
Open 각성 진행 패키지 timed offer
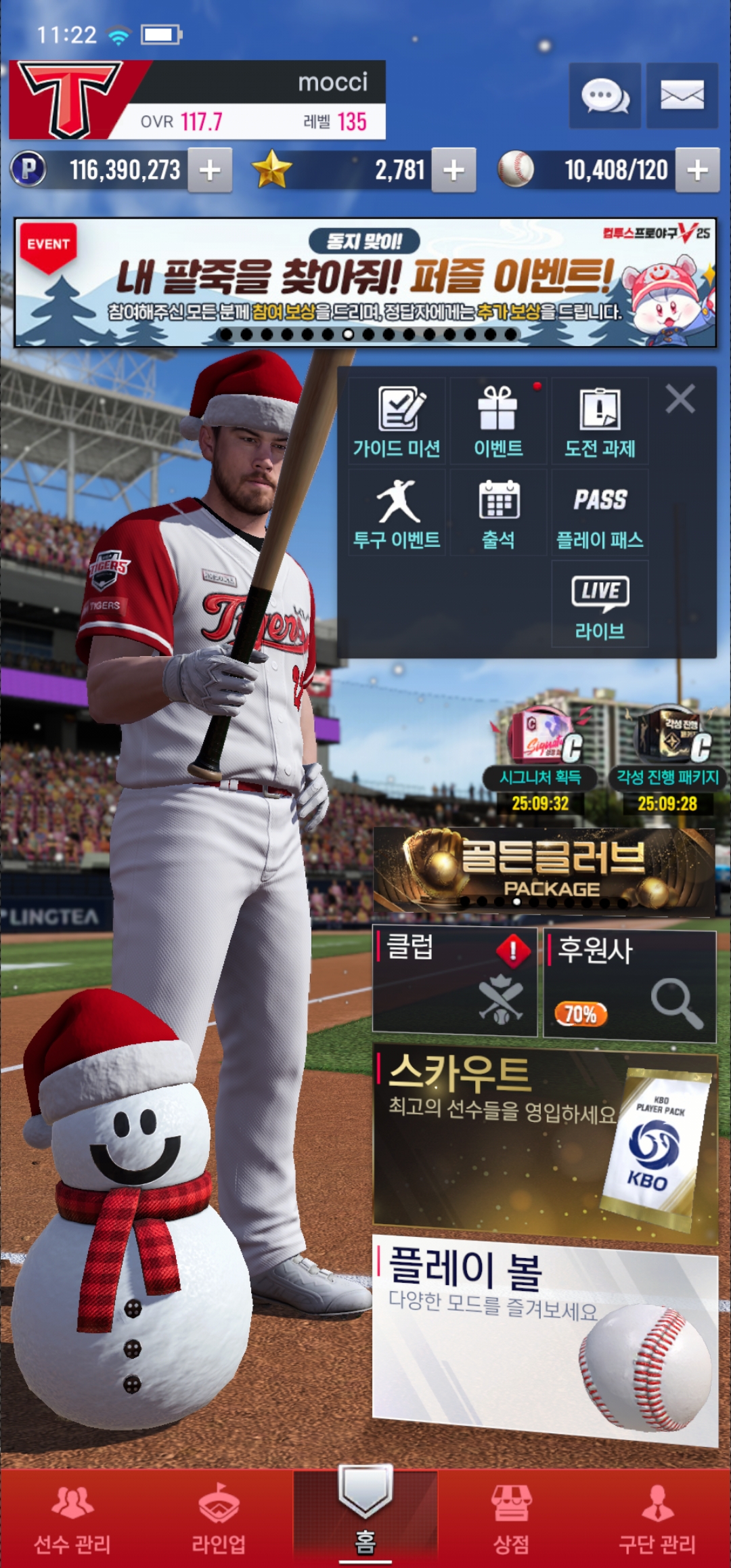coord(667,758)
